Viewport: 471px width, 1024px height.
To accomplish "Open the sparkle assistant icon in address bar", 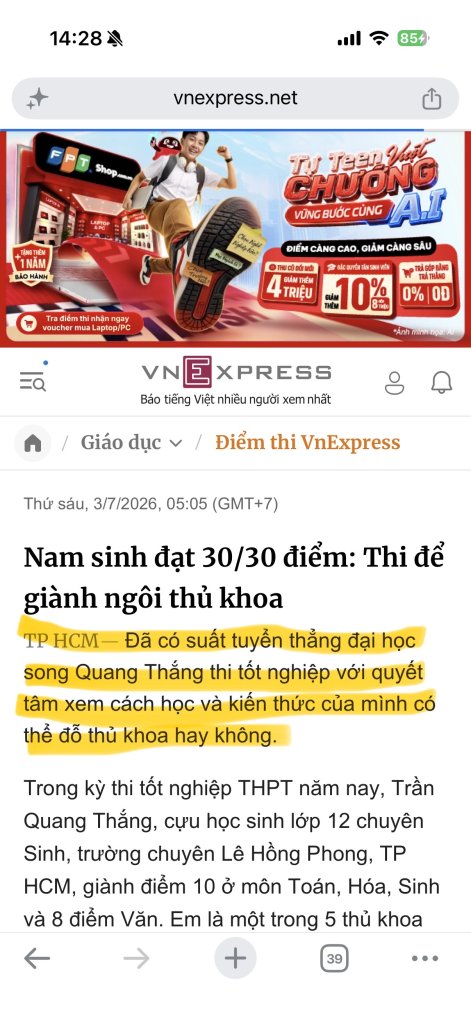I will [37, 99].
